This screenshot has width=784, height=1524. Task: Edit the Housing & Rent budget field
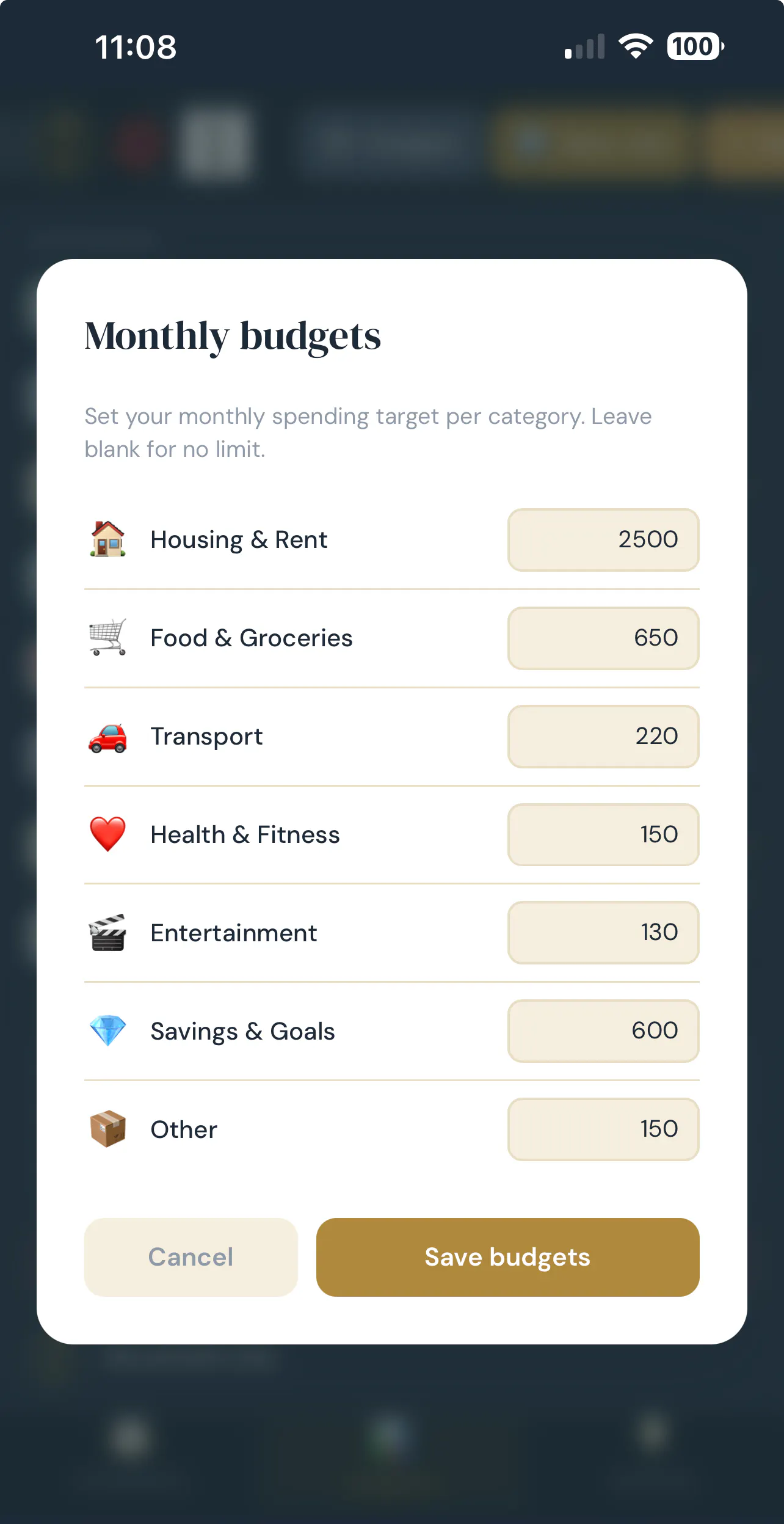point(603,540)
